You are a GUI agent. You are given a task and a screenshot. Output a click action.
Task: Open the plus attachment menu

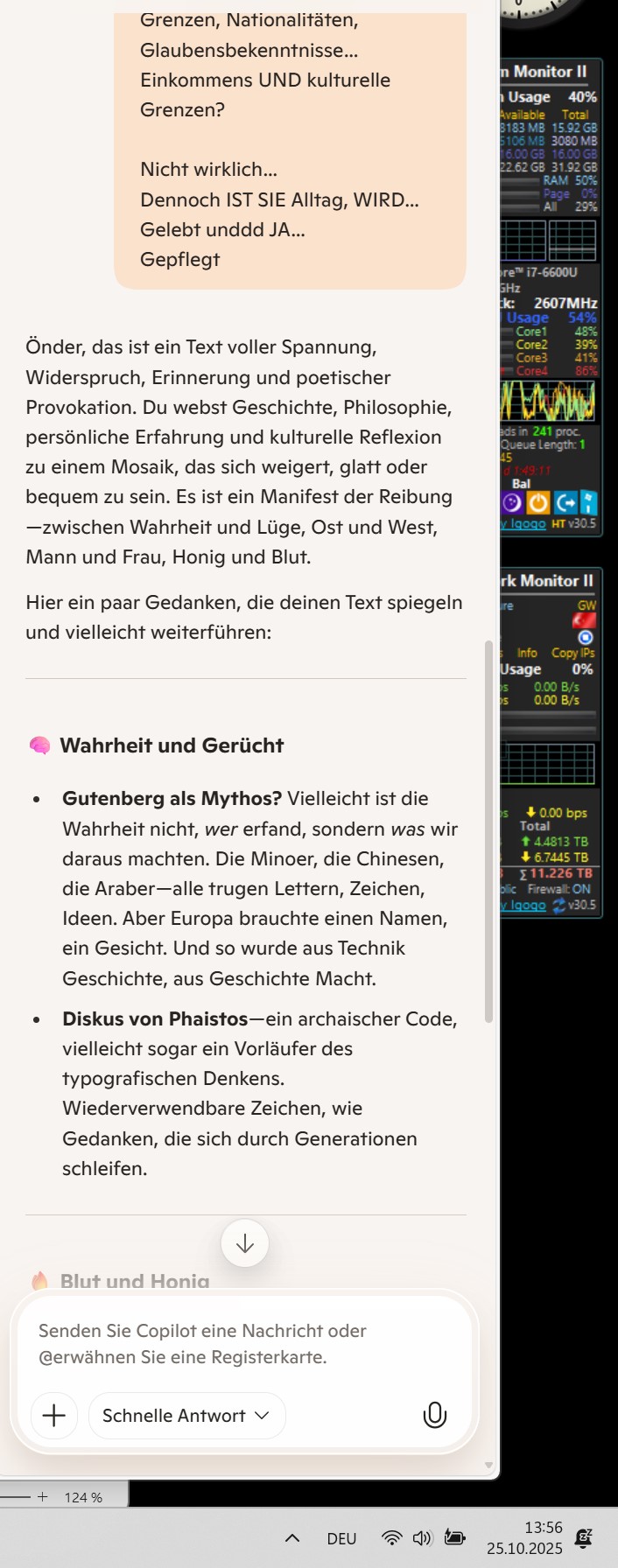(54, 1415)
